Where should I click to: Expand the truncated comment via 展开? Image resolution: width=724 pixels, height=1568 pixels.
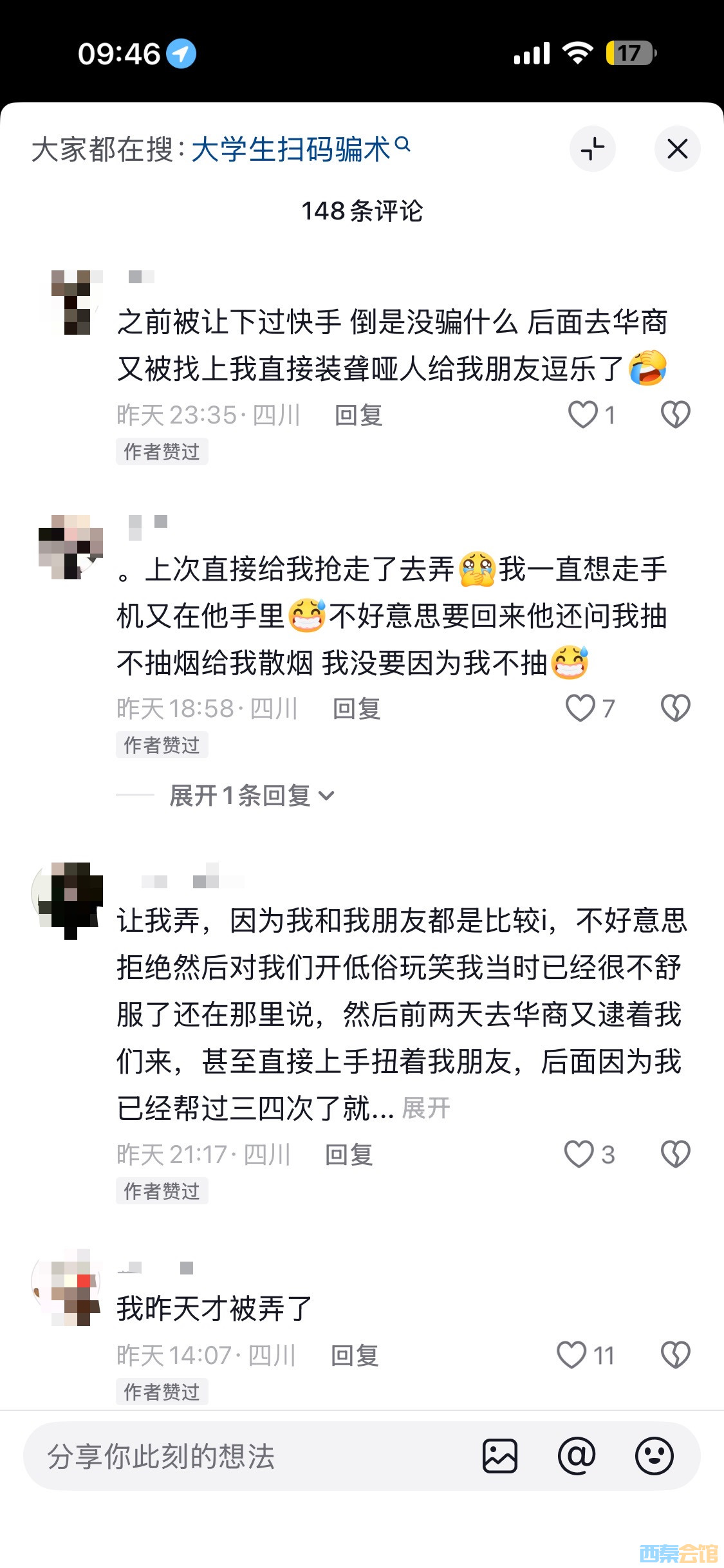click(425, 1108)
